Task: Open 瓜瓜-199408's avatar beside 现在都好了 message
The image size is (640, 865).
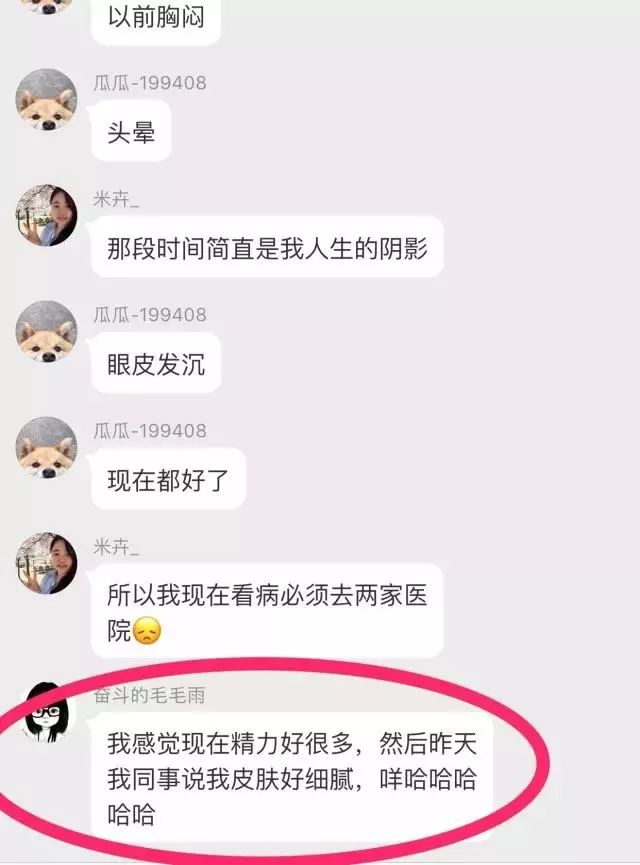Action: click(46, 447)
